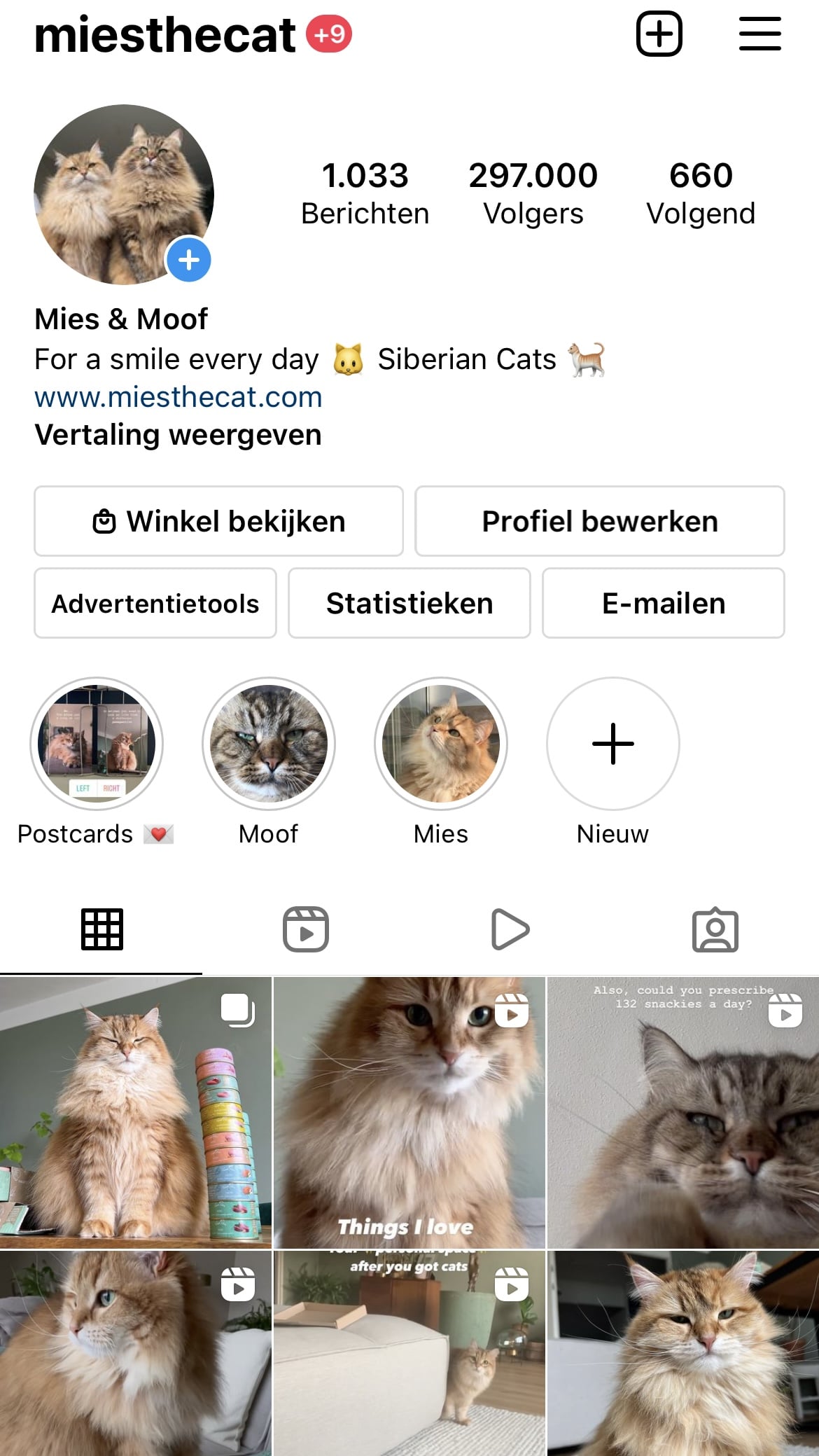The height and width of the screenshot is (1456, 819).
Task: Switch to the tagged photos tab
Action: [715, 929]
